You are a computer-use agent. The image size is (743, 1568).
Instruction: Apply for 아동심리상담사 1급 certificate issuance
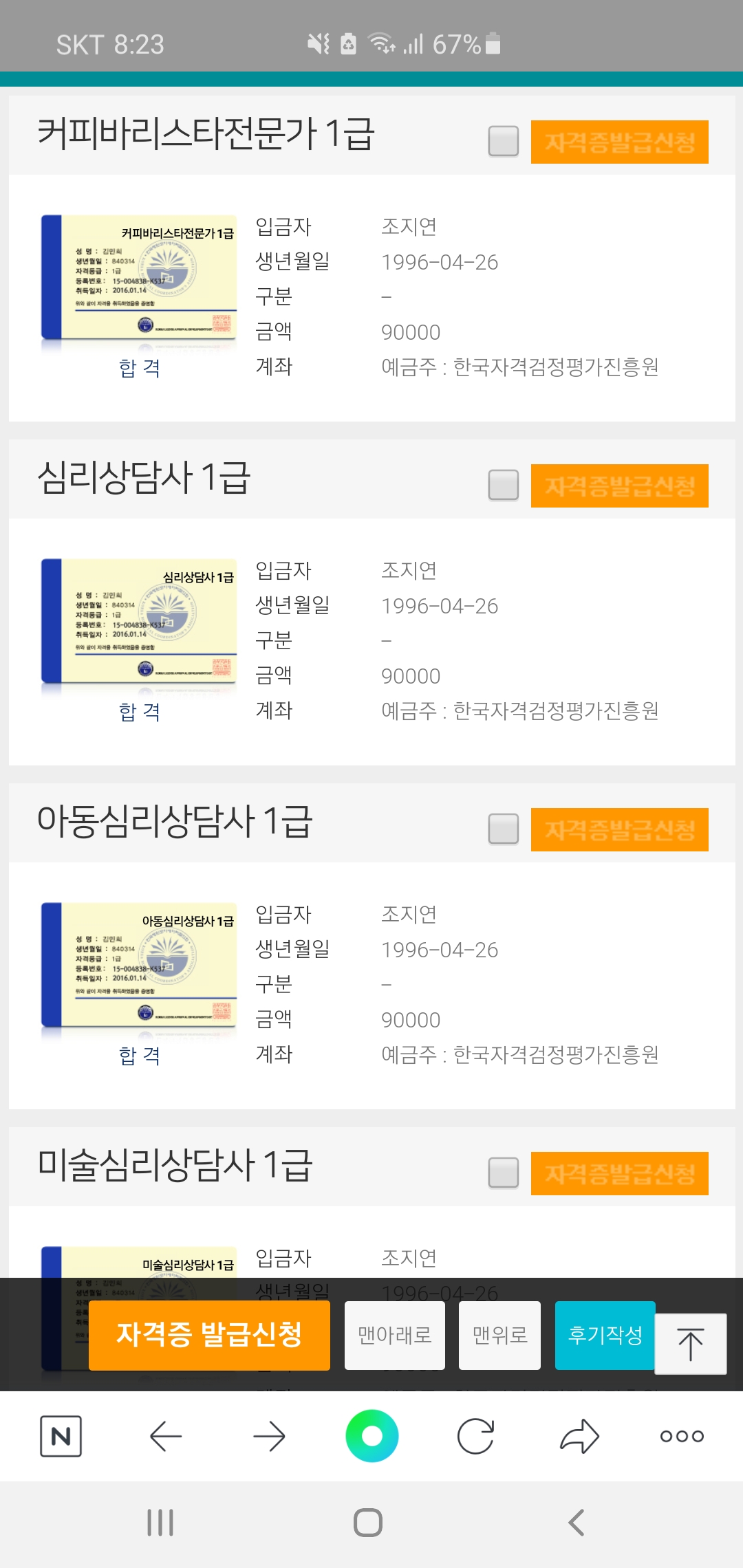(619, 830)
